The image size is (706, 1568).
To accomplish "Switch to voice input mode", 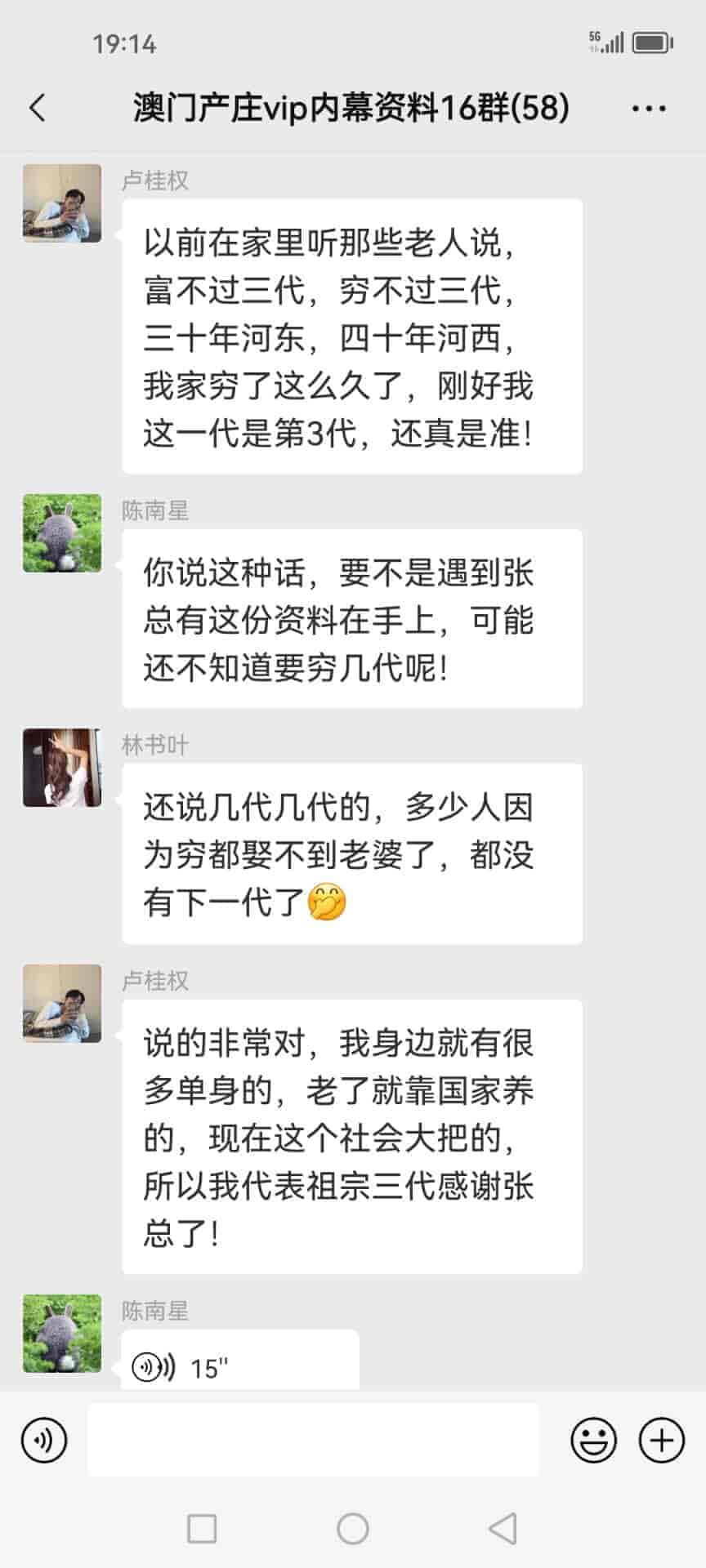I will coord(44,1440).
